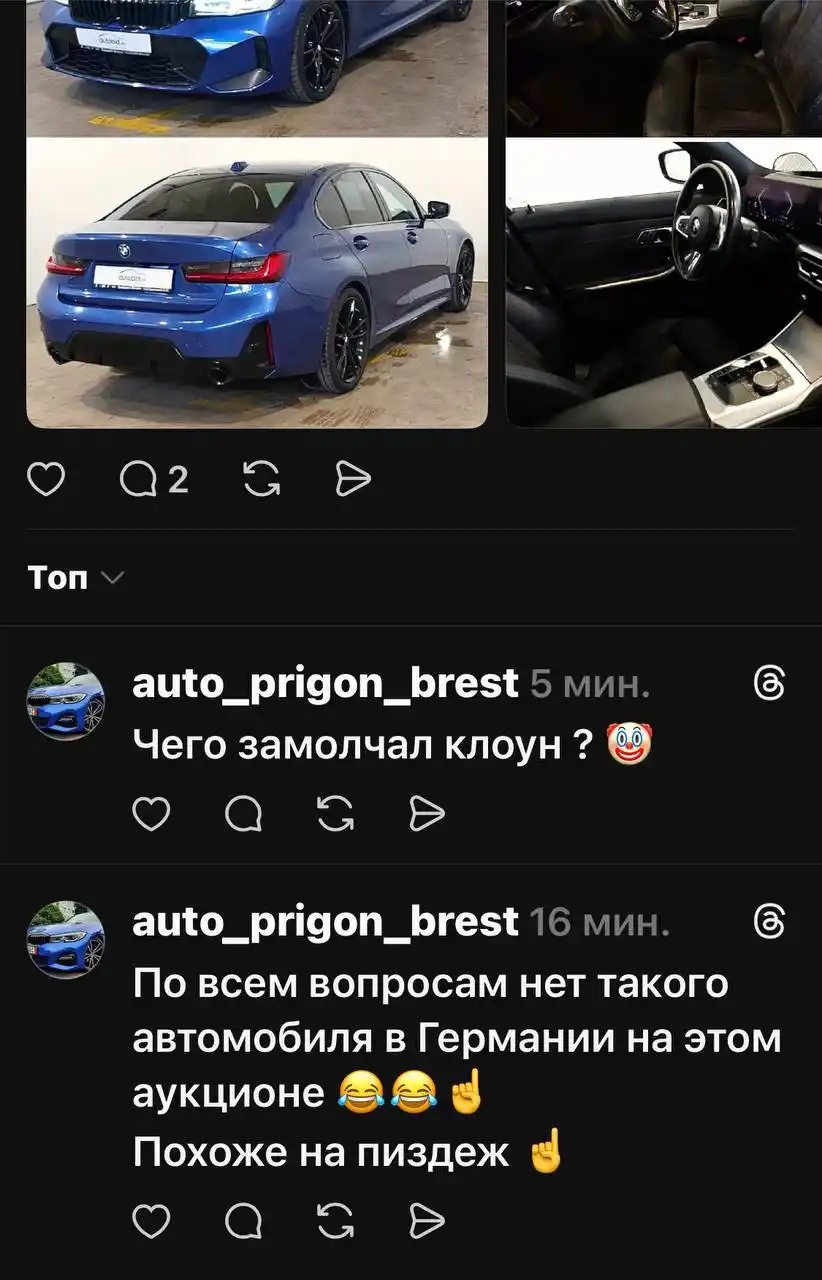Open the chevron next to 'Топ'
The height and width of the screenshot is (1280, 822).
tap(115, 579)
